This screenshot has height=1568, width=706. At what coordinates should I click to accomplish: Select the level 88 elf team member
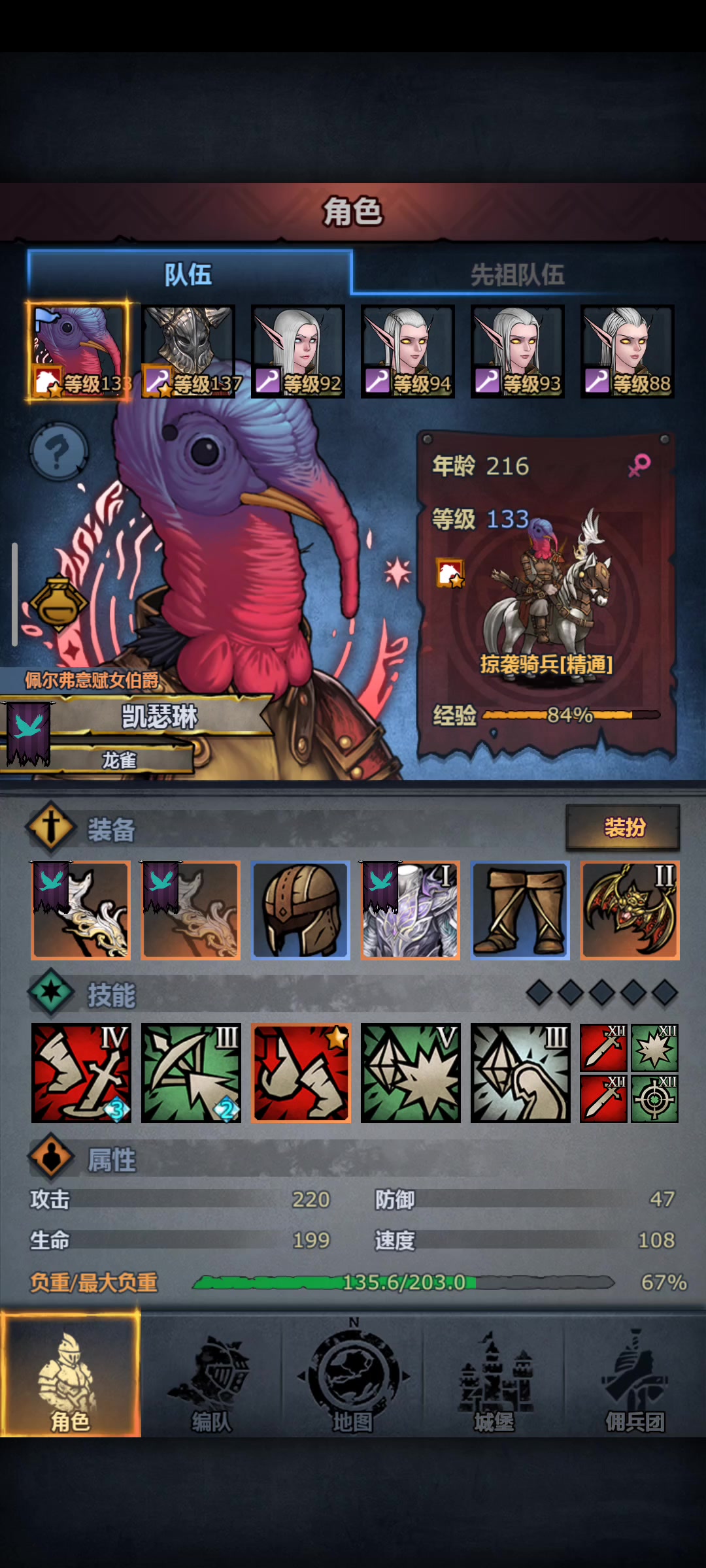628,351
